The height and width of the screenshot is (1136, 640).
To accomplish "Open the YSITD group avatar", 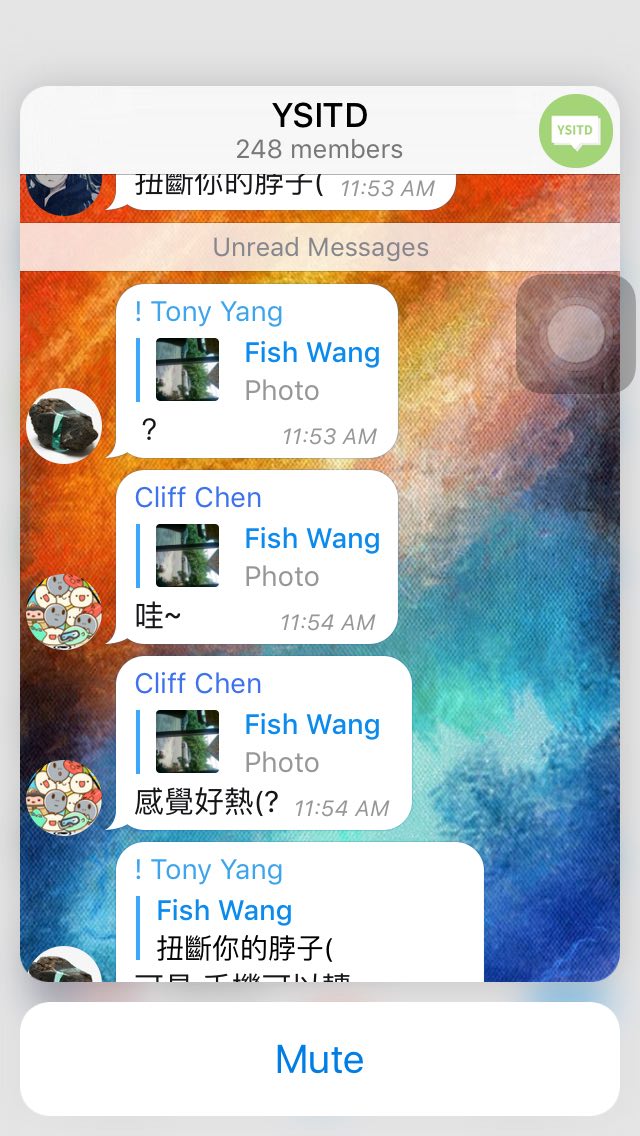I will click(576, 130).
